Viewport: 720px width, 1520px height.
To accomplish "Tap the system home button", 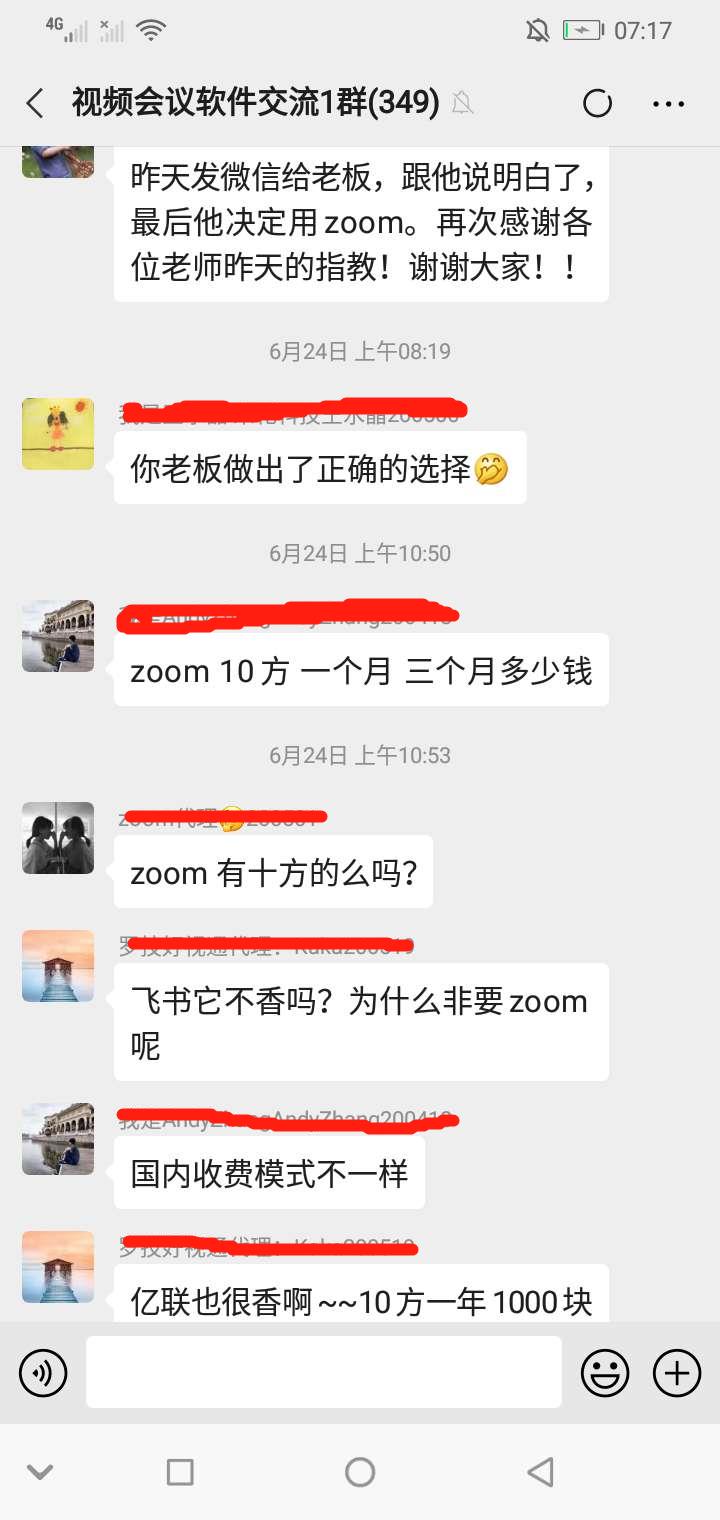I will 360,1471.
